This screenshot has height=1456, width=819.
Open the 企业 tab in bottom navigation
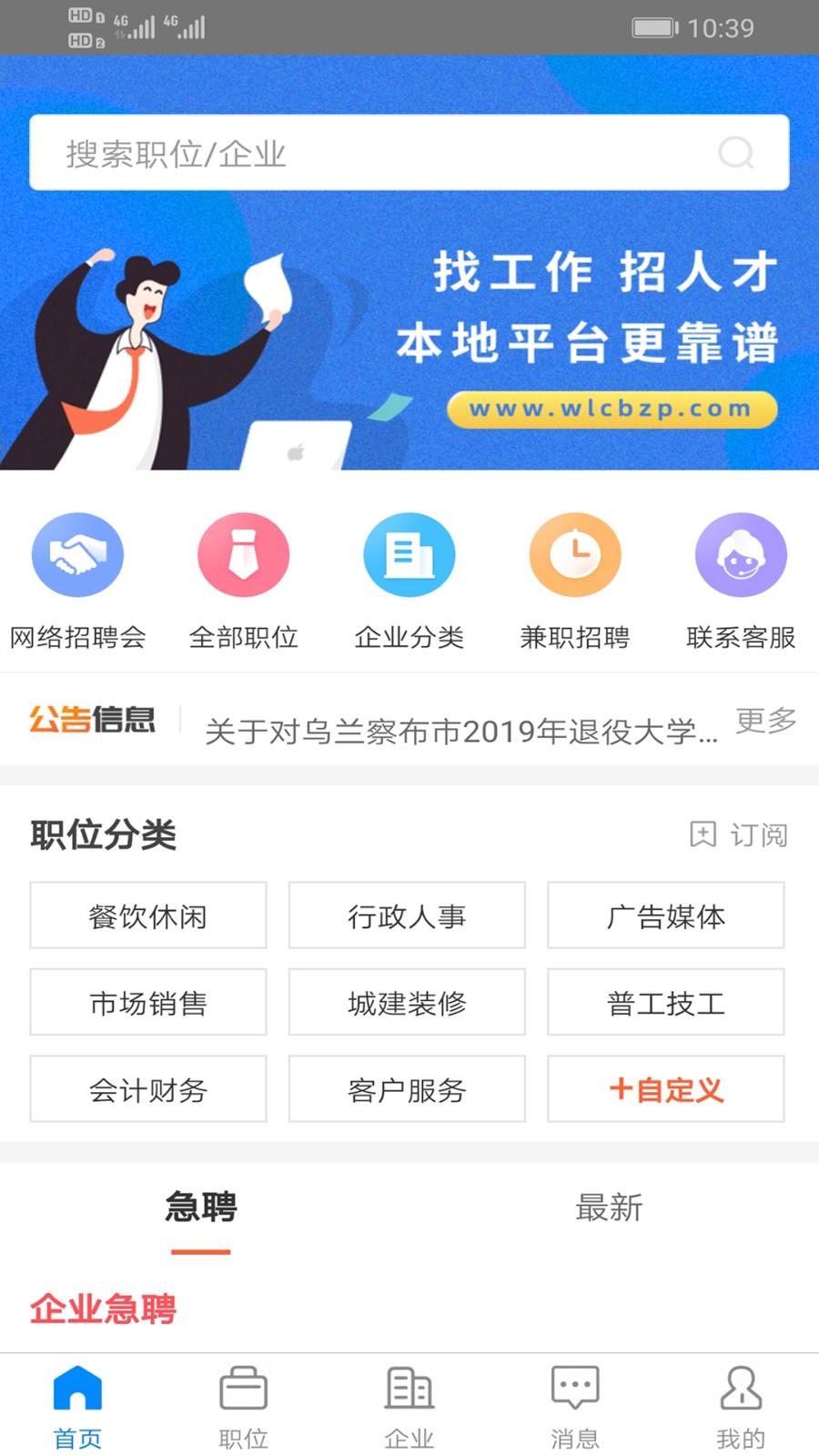[x=409, y=1401]
